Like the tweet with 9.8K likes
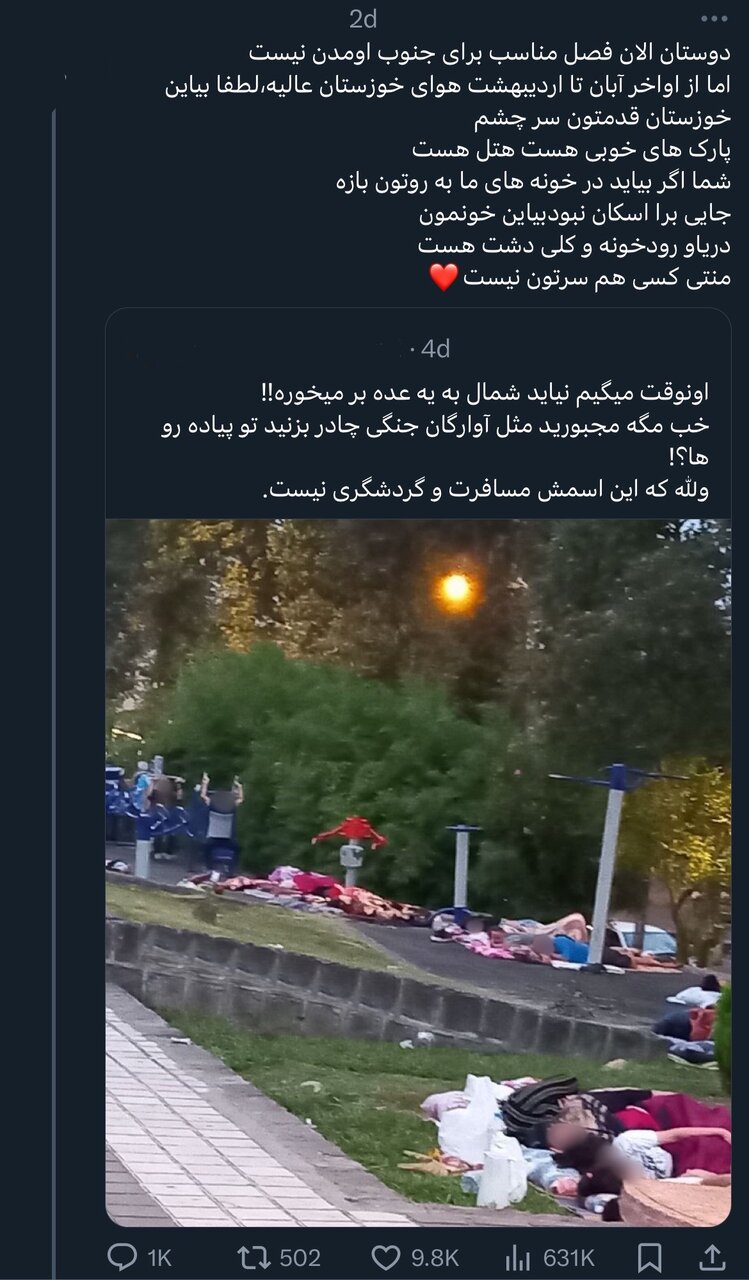The image size is (749, 1280). pyautogui.click(x=387, y=1256)
